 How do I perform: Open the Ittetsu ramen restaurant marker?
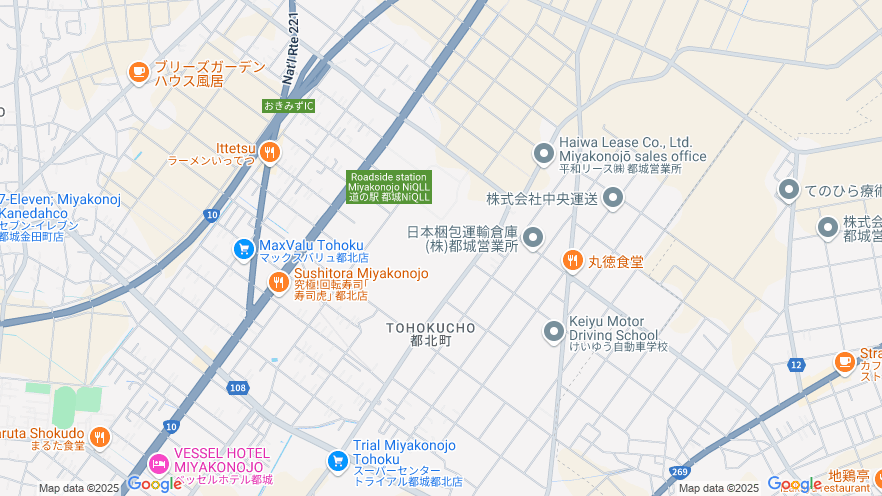tap(269, 152)
